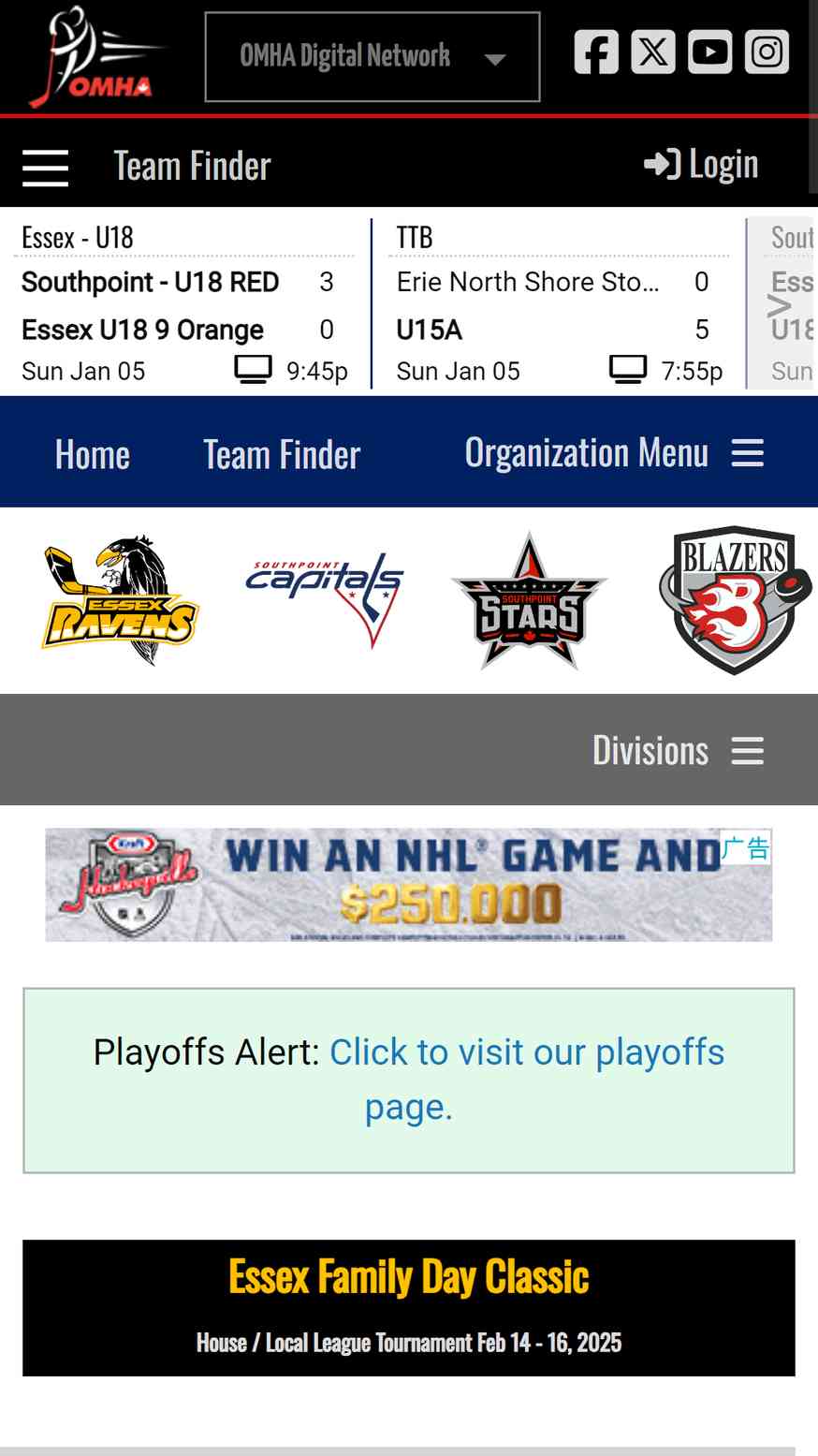Image resolution: width=818 pixels, height=1456 pixels.
Task: Open Erie North Shore vs U15A game score
Action: [559, 303]
